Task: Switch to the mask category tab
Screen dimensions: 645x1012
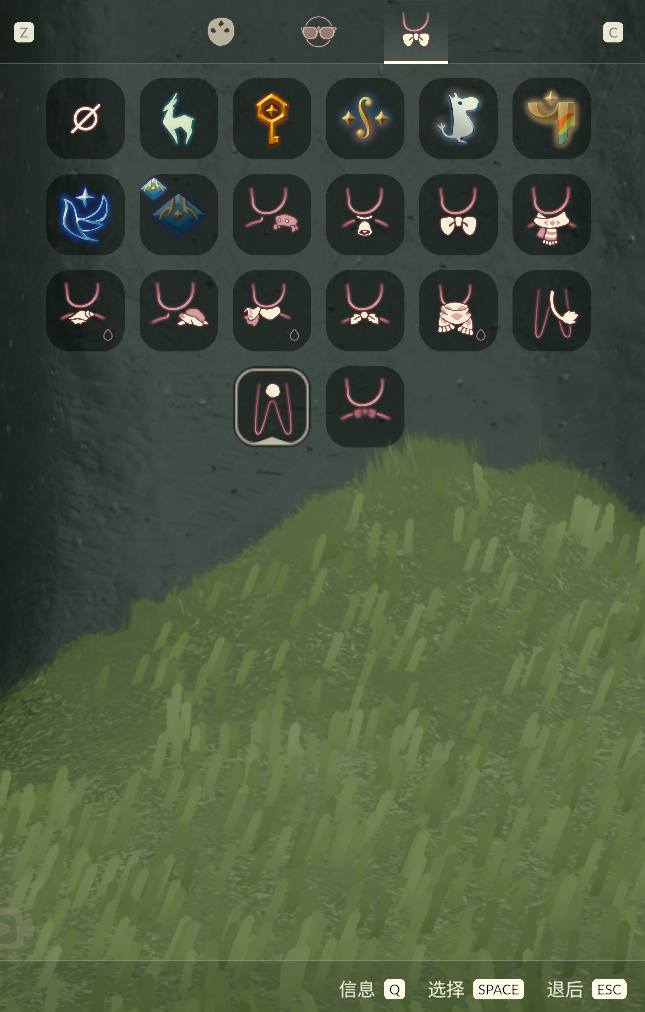Action: pos(221,32)
